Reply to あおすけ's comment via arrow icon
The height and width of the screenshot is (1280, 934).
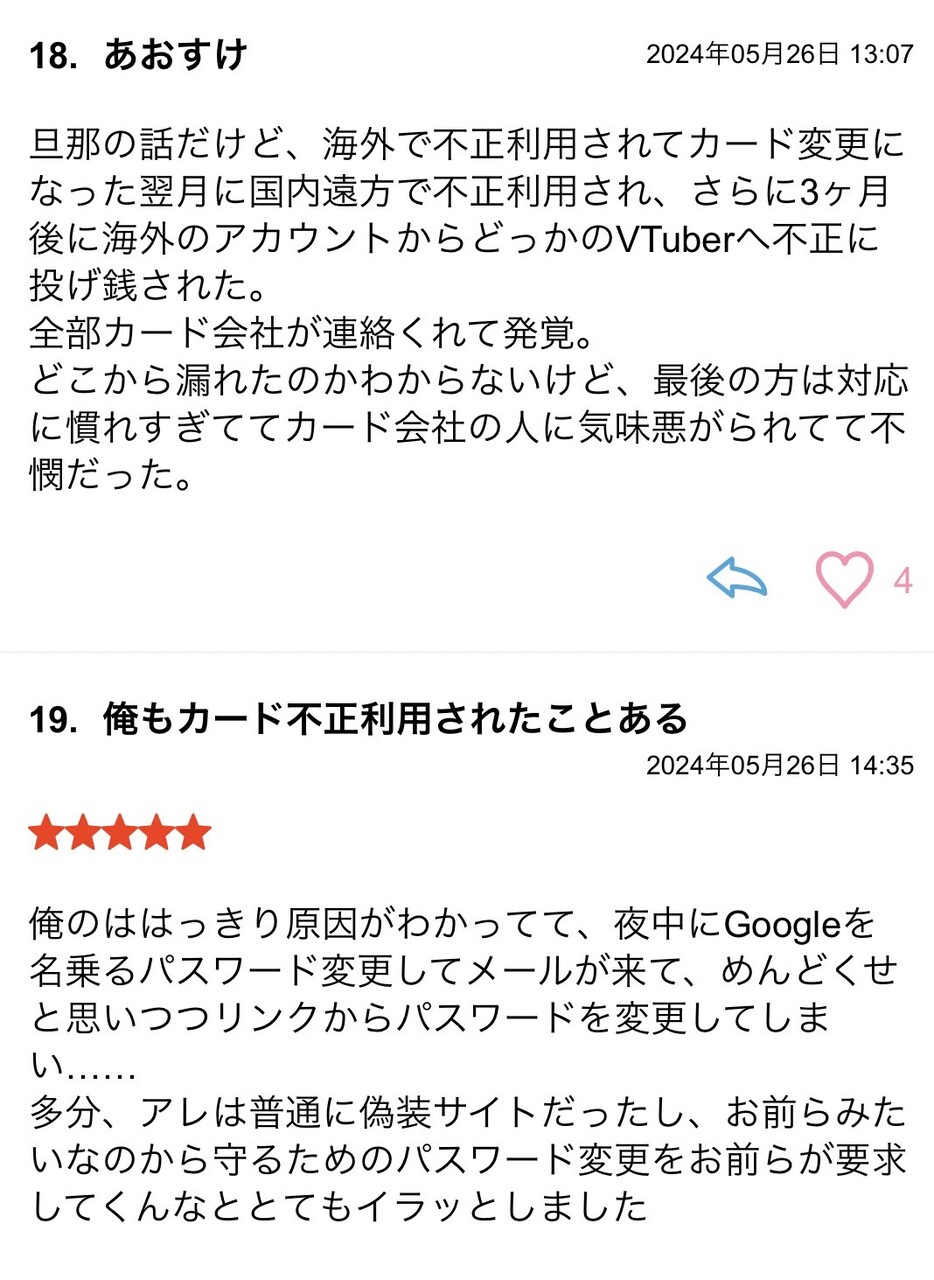737,578
